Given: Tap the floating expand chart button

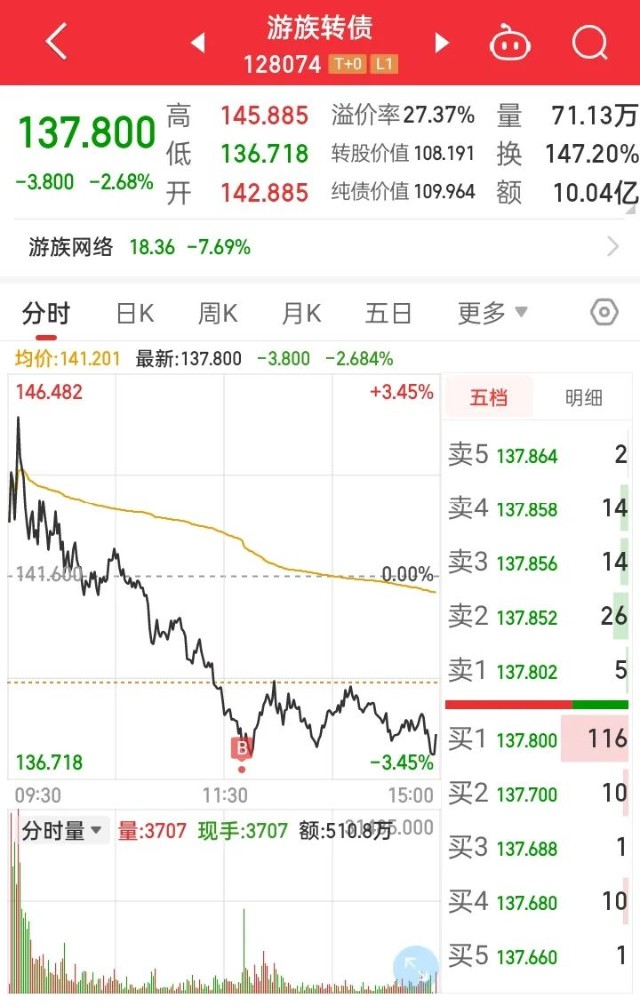Looking at the screenshot, I should (x=414, y=969).
